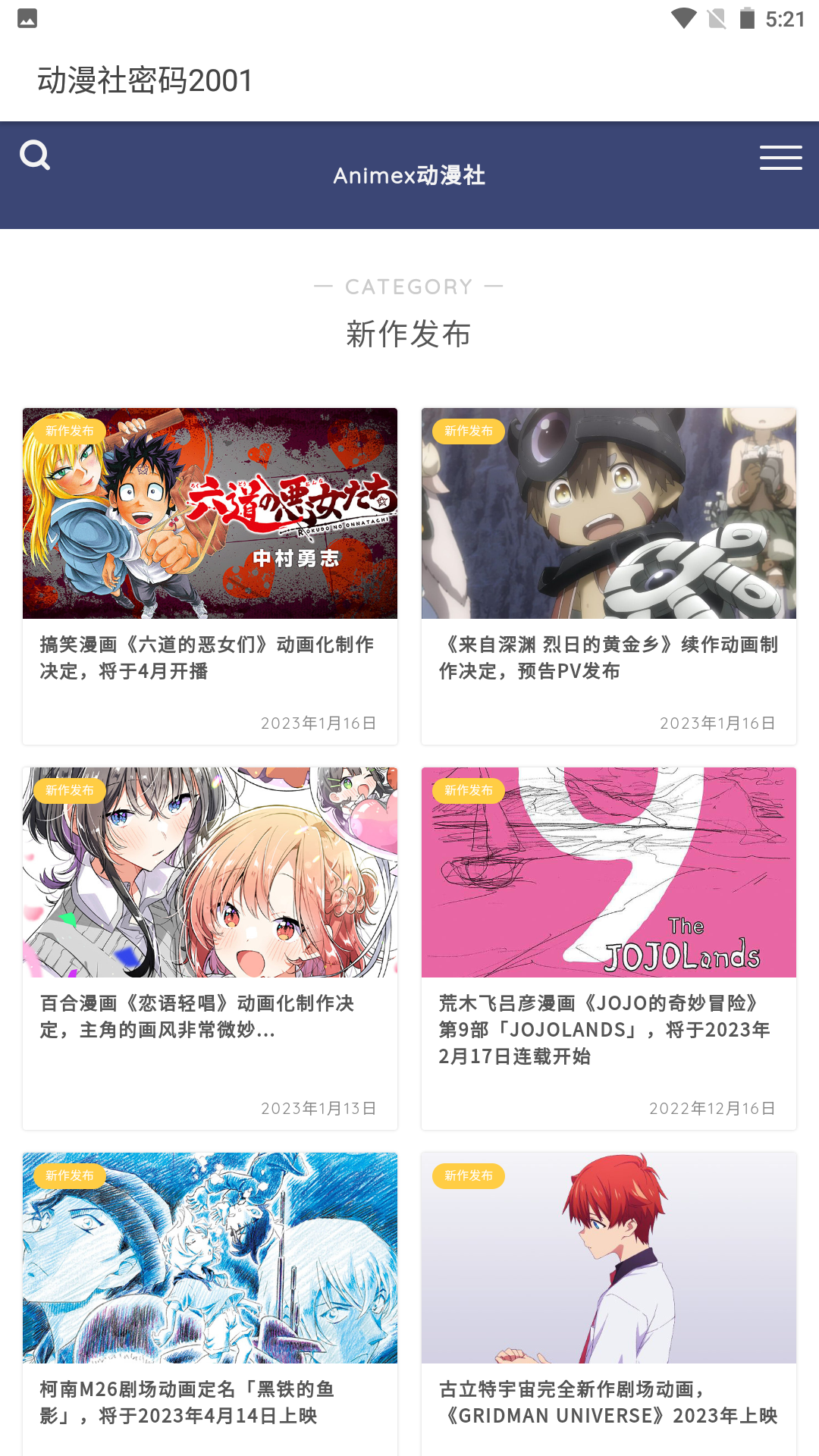Go to Animex动漫社 site home
This screenshot has height=1456, width=819.
pyautogui.click(x=409, y=175)
